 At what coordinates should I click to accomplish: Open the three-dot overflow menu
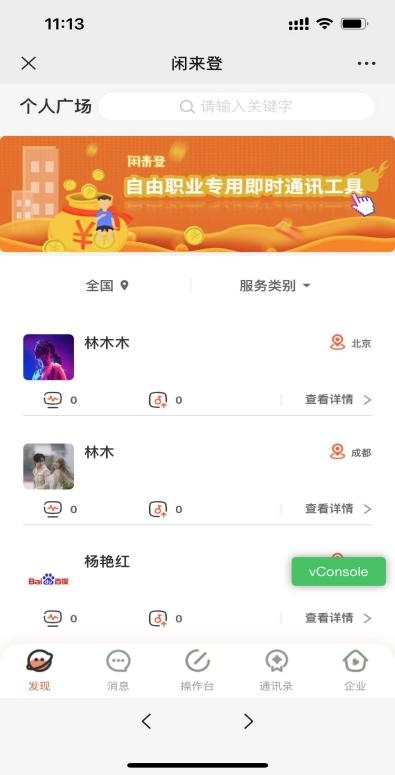tap(366, 63)
